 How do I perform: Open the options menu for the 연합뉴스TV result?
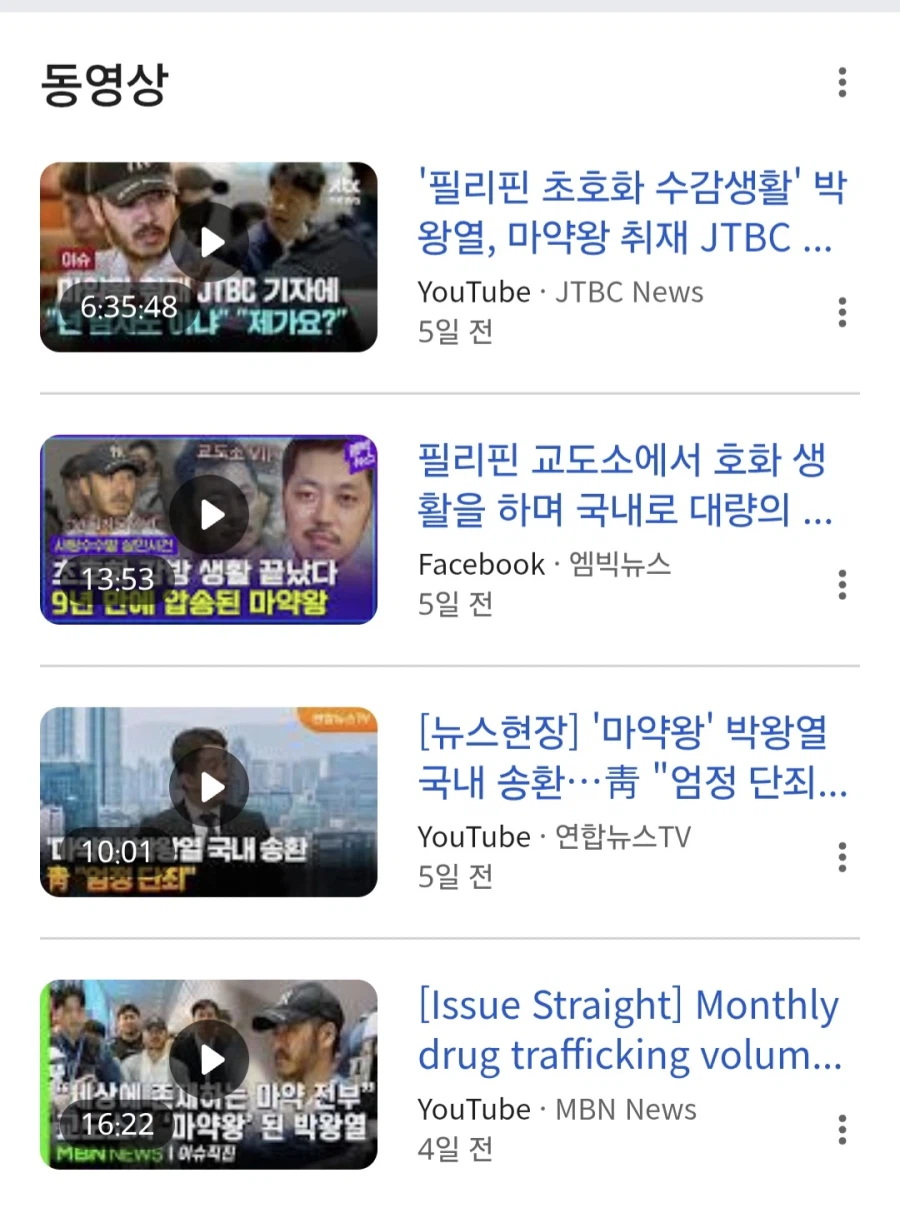tap(842, 857)
